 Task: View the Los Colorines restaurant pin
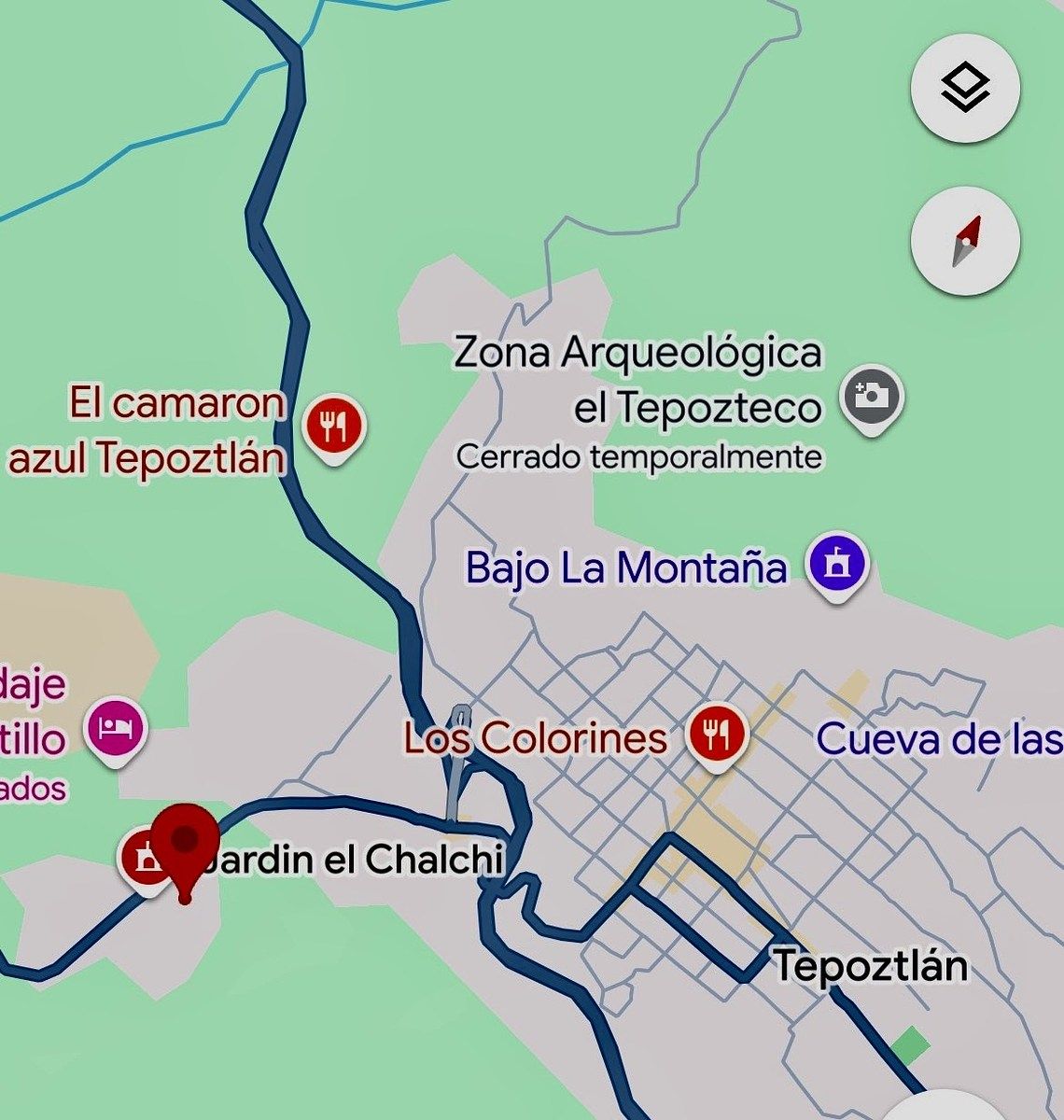pos(717,733)
